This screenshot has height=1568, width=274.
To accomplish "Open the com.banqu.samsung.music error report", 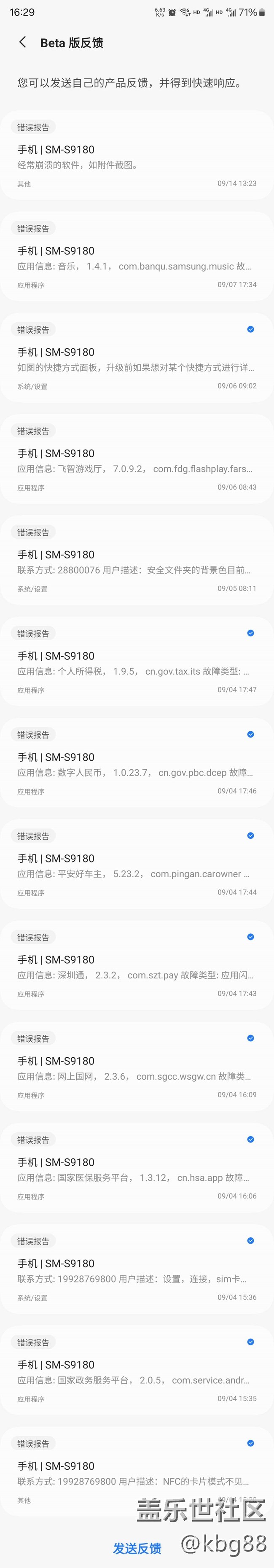I will [x=137, y=257].
